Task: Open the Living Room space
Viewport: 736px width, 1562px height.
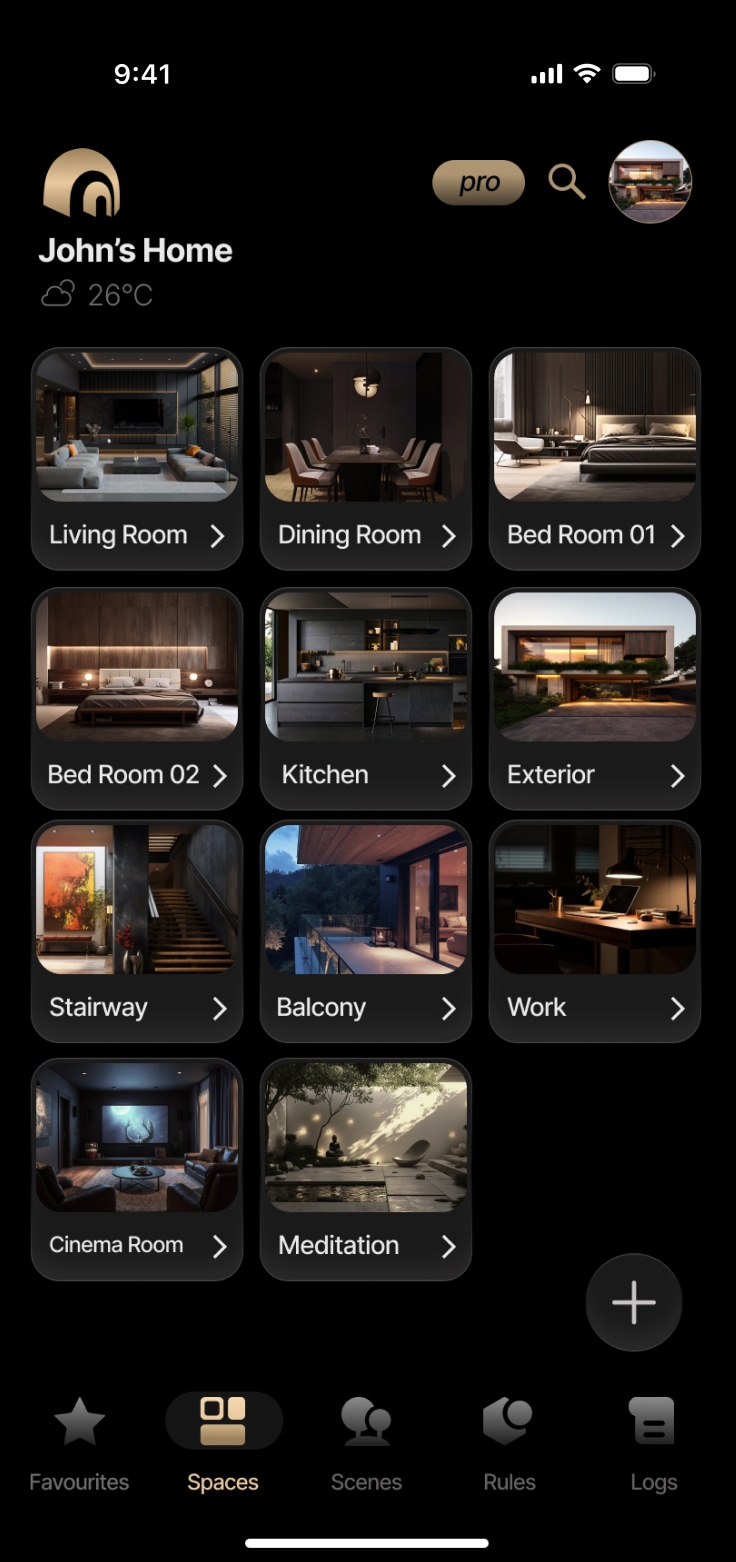Action: (x=137, y=459)
